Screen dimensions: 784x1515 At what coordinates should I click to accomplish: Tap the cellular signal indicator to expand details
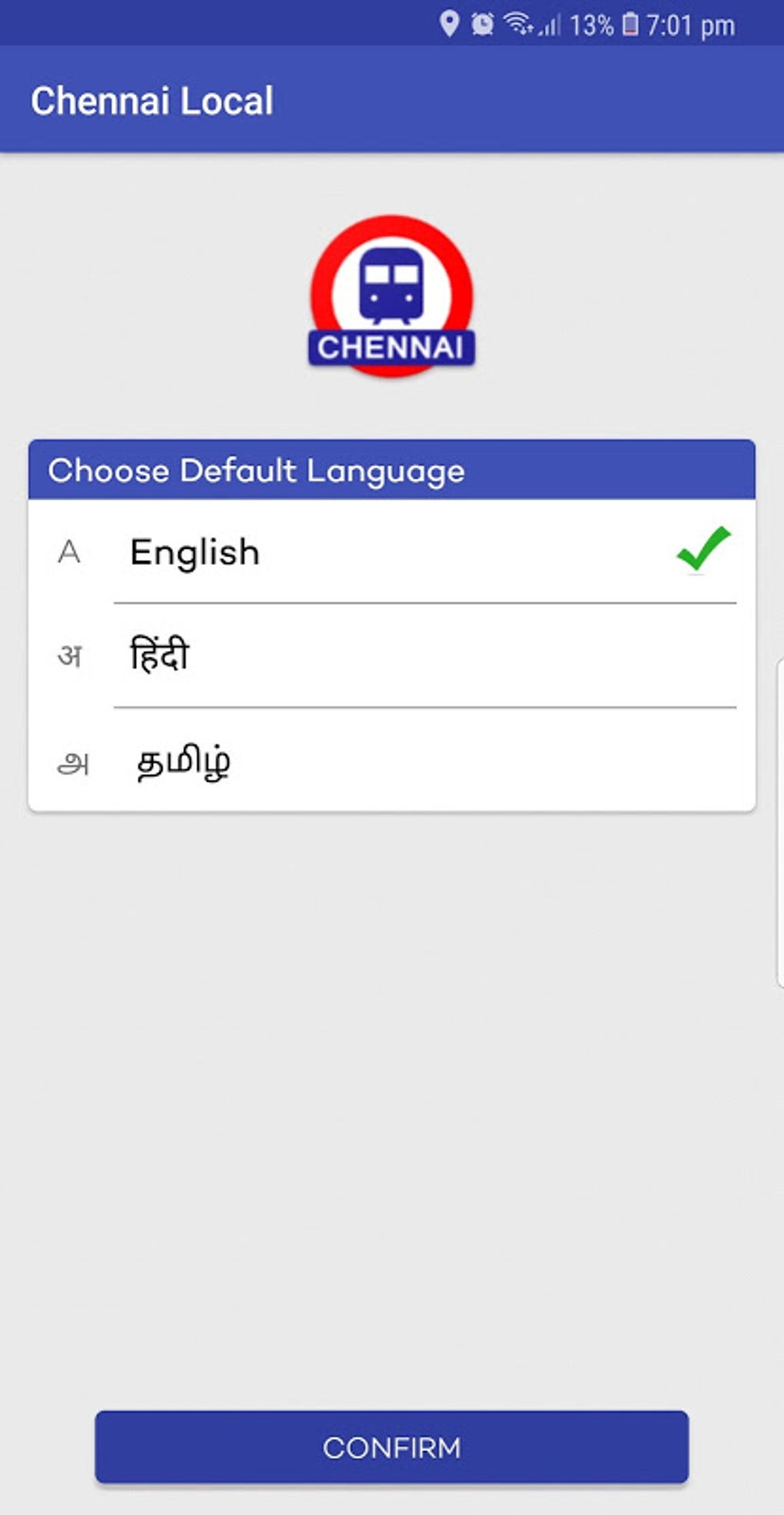(550, 24)
